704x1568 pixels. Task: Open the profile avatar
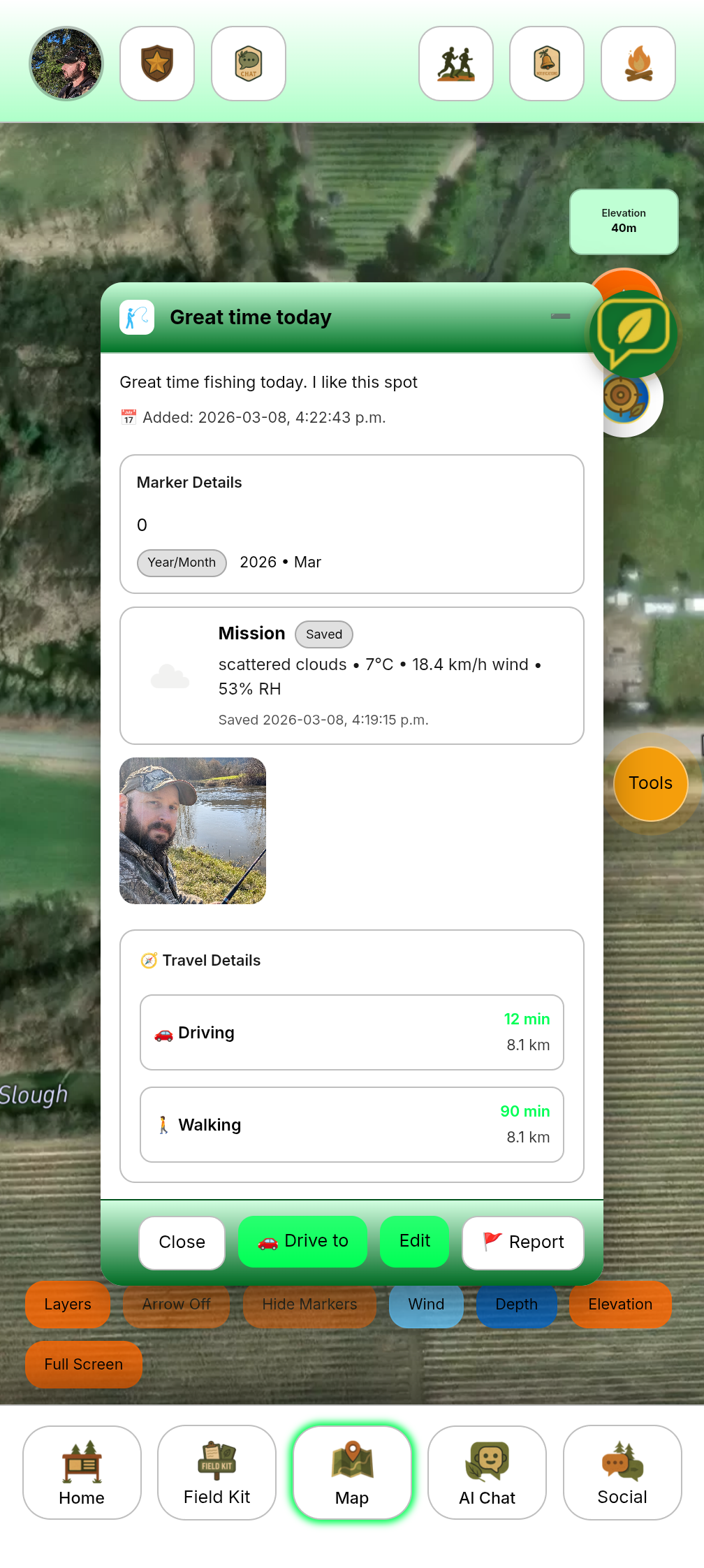[66, 64]
